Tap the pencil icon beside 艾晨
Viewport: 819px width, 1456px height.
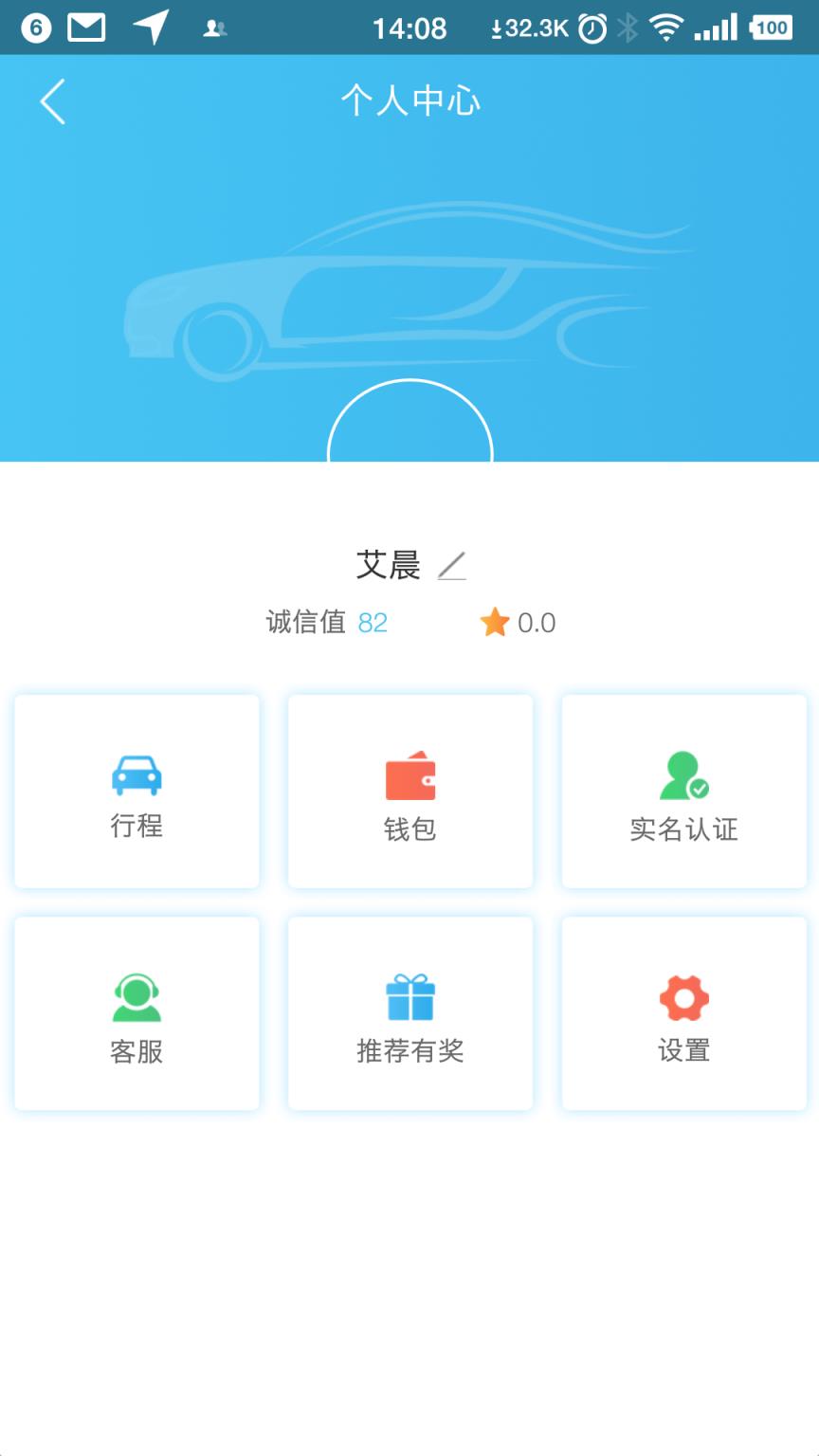(453, 565)
